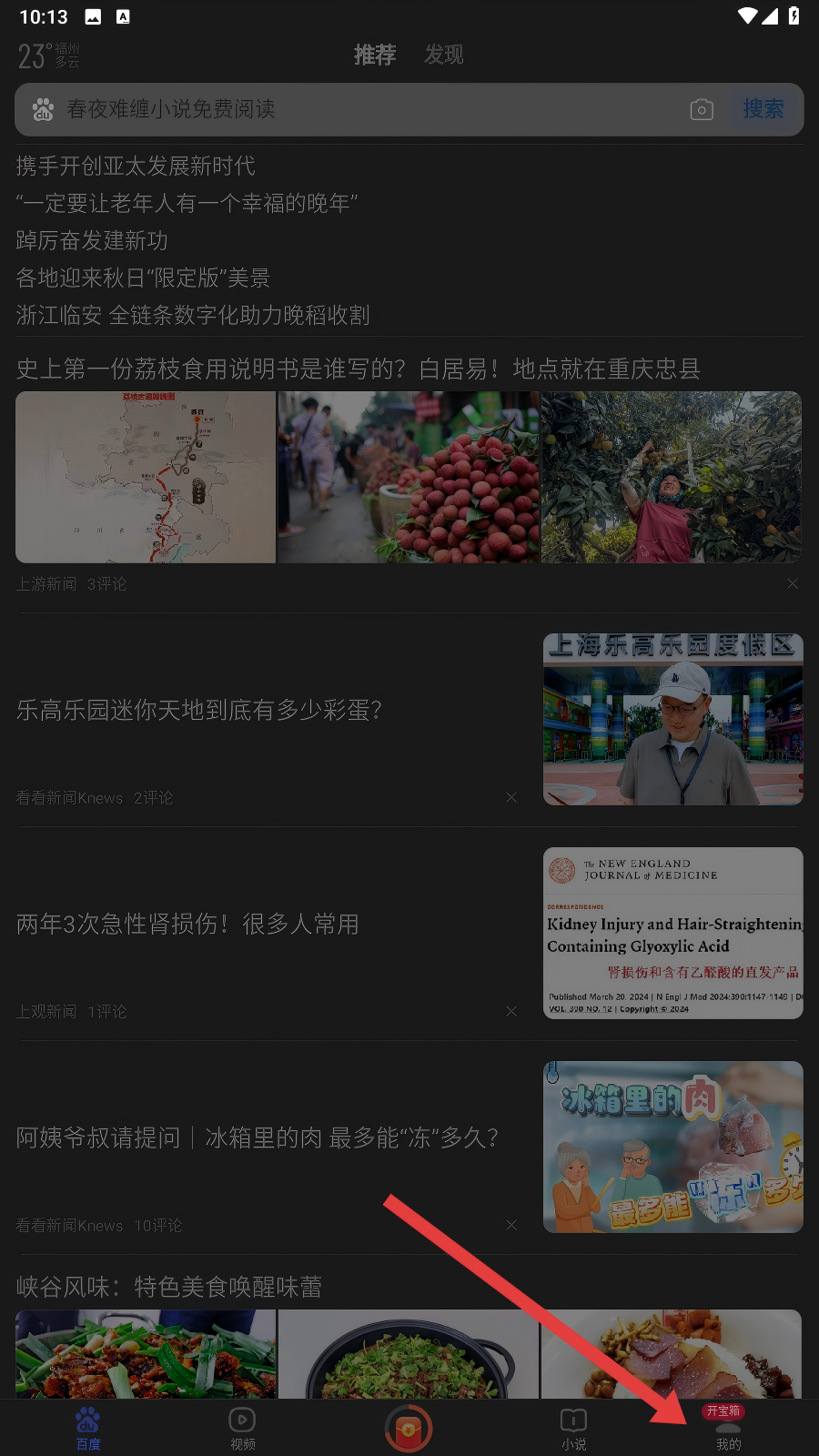Open the 春夜难缠小说免费阅读 search box
The width and height of the screenshot is (819, 1456).
364,109
